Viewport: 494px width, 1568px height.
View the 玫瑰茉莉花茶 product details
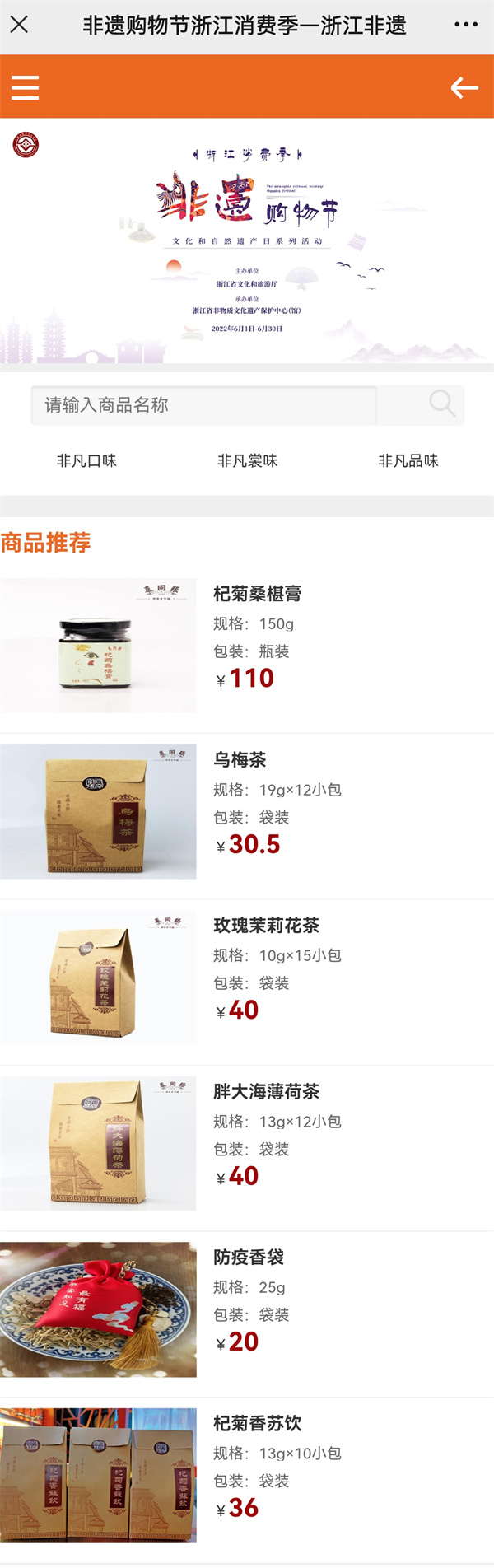266,926
